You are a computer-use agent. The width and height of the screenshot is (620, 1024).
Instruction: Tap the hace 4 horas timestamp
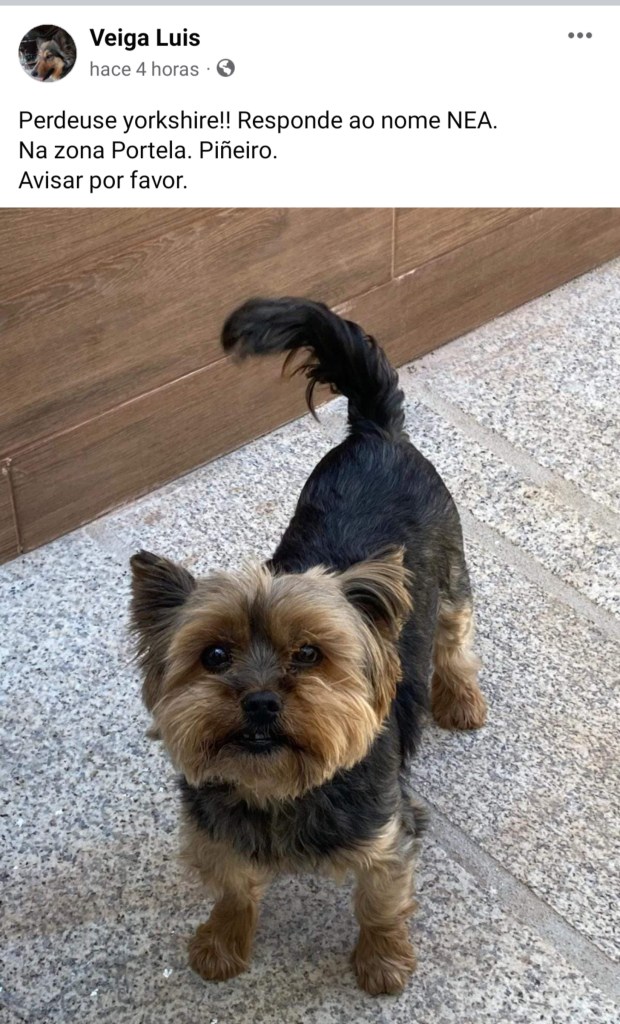144,69
